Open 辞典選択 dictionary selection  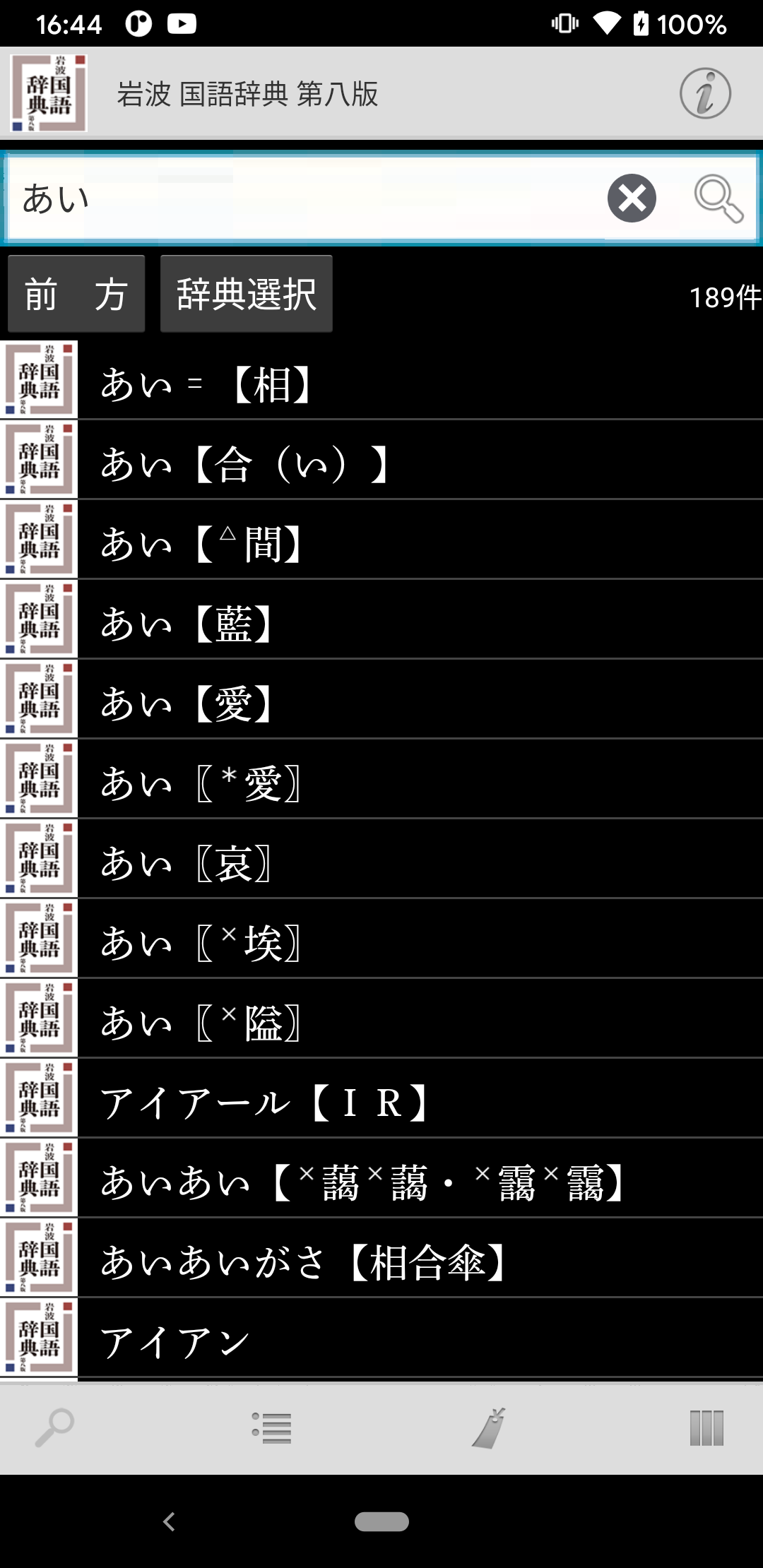[x=246, y=294]
